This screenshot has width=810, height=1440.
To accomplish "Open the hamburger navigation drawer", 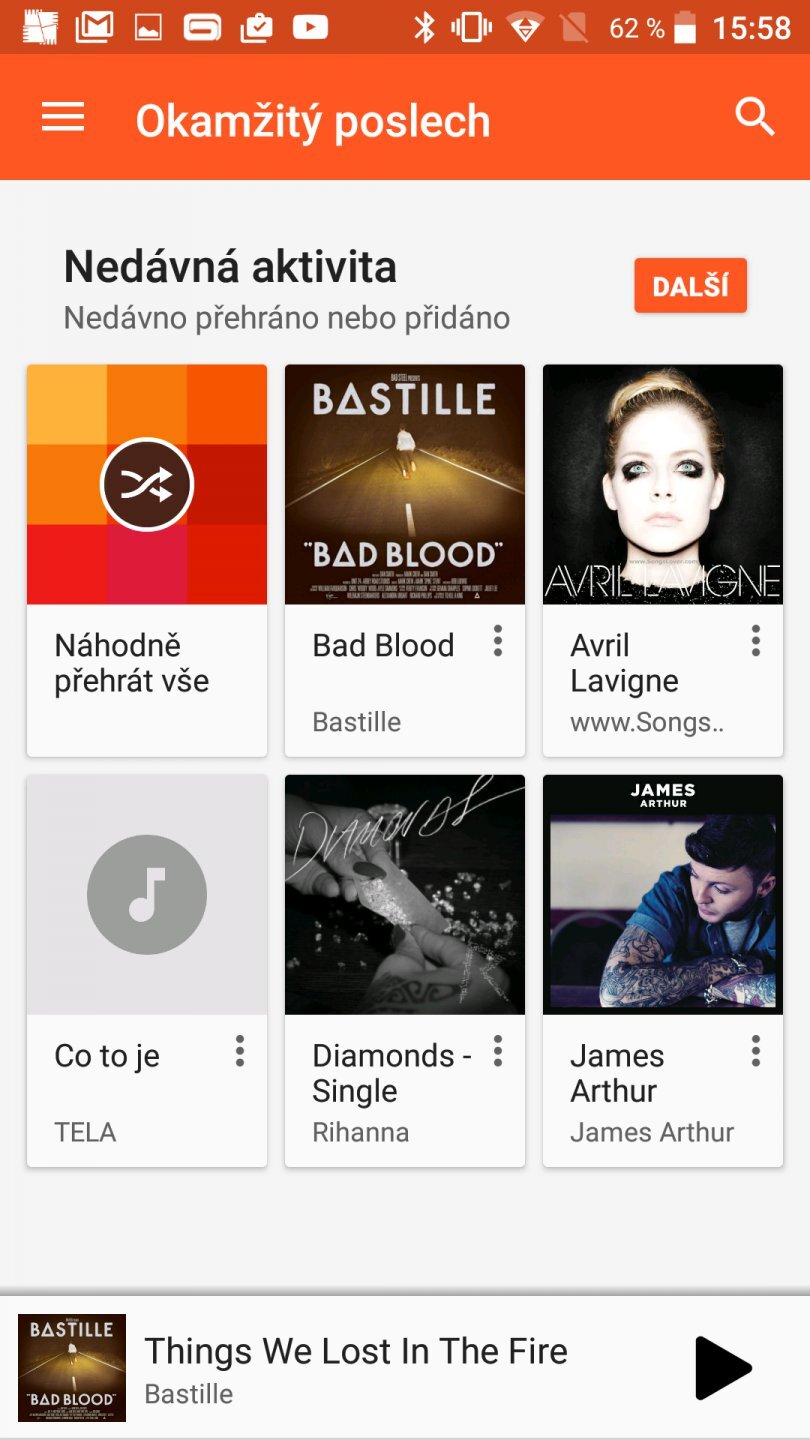I will pyautogui.click(x=63, y=118).
